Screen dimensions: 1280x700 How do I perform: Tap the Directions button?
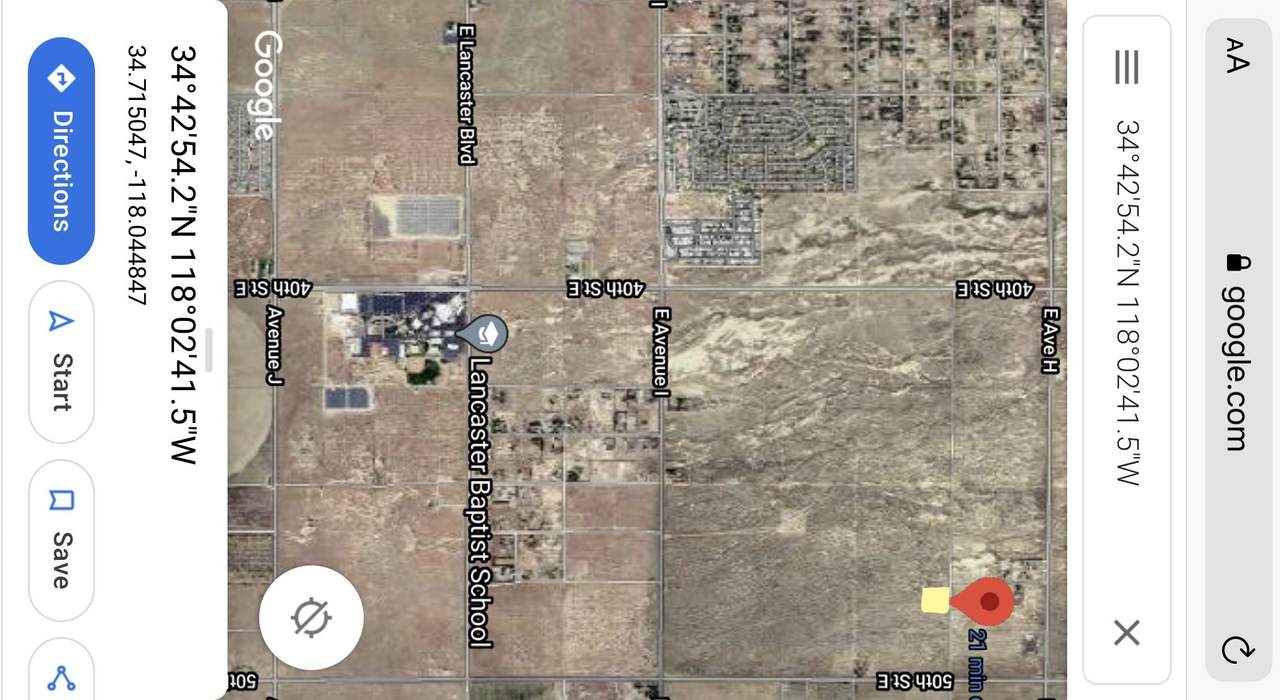61,151
